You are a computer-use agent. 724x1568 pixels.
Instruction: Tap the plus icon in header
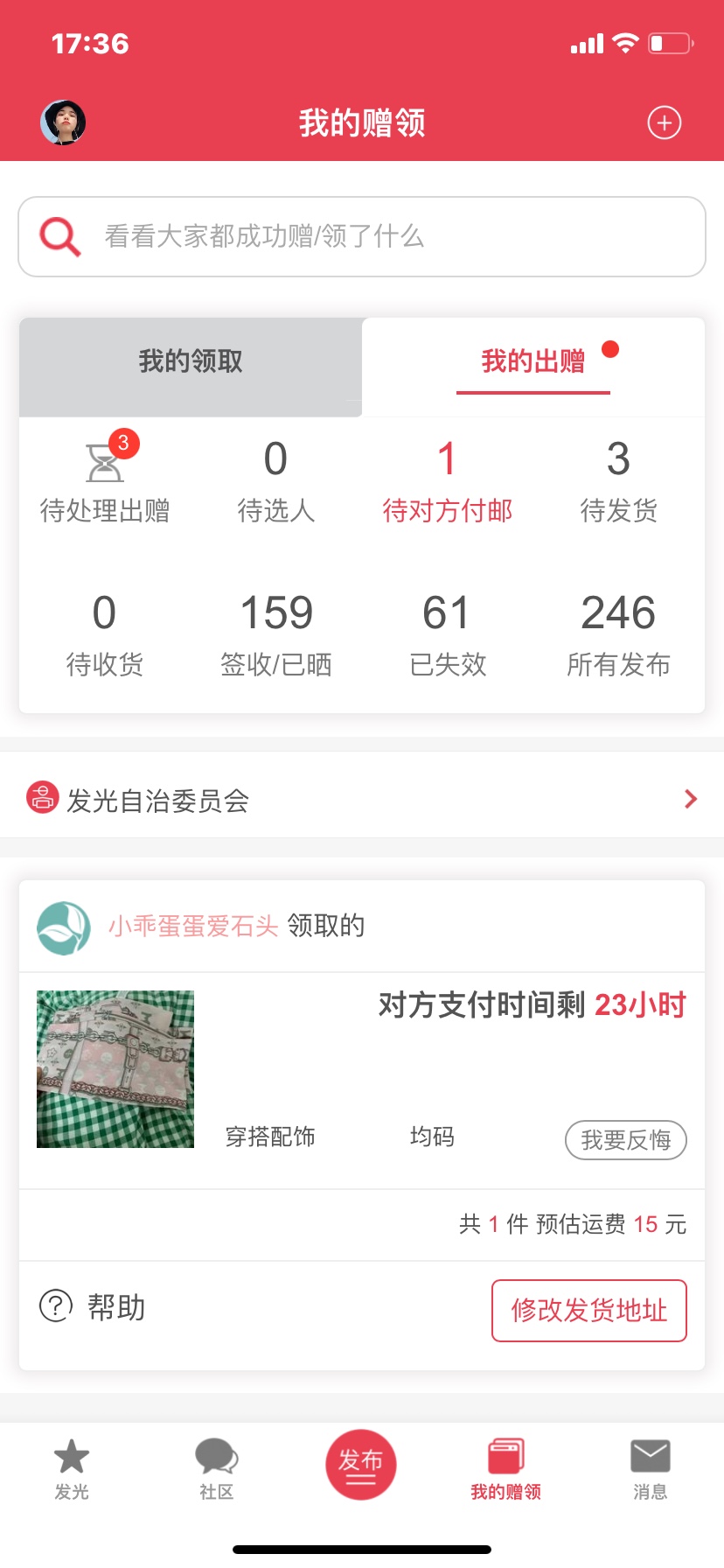664,122
